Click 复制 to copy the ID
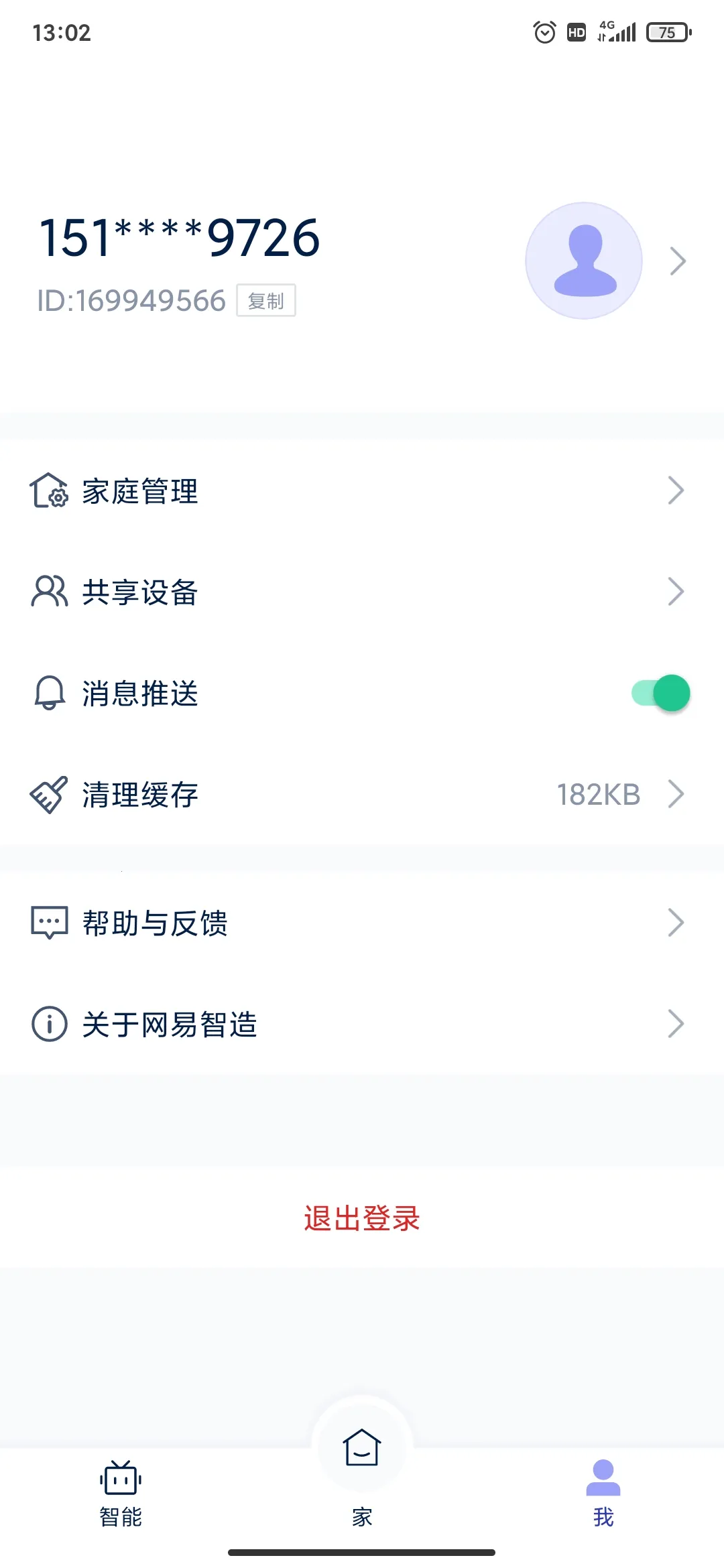This screenshot has width=724, height=1568. (265, 300)
